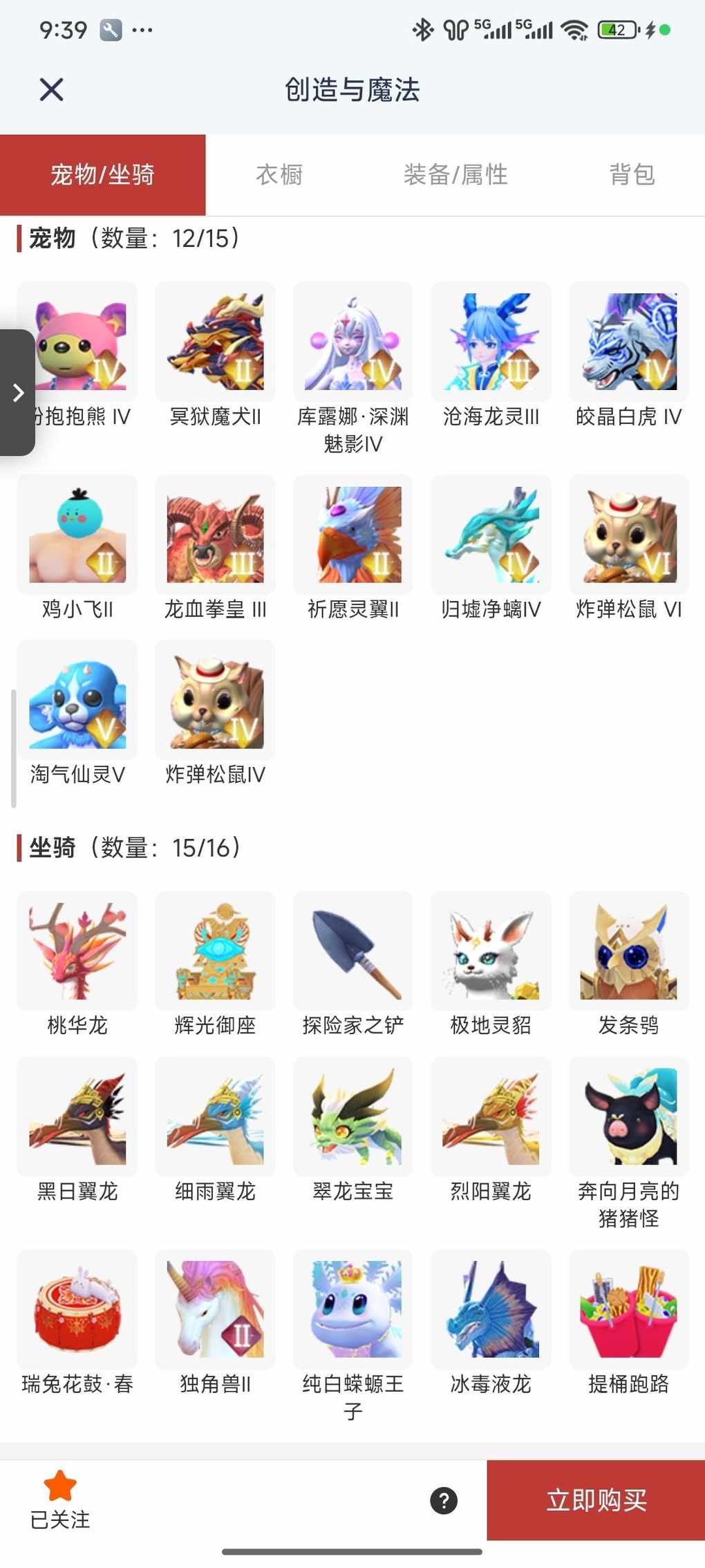
Task: Tap the 独角兽II mount tile
Action: pos(215,1309)
